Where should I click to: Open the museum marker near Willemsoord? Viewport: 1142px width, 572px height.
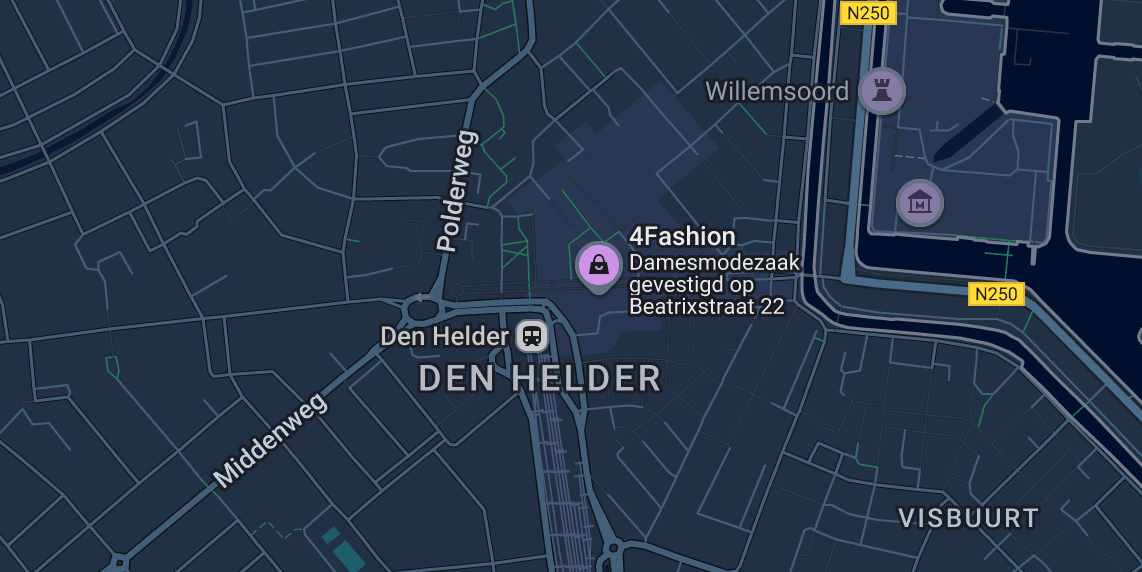pos(919,203)
